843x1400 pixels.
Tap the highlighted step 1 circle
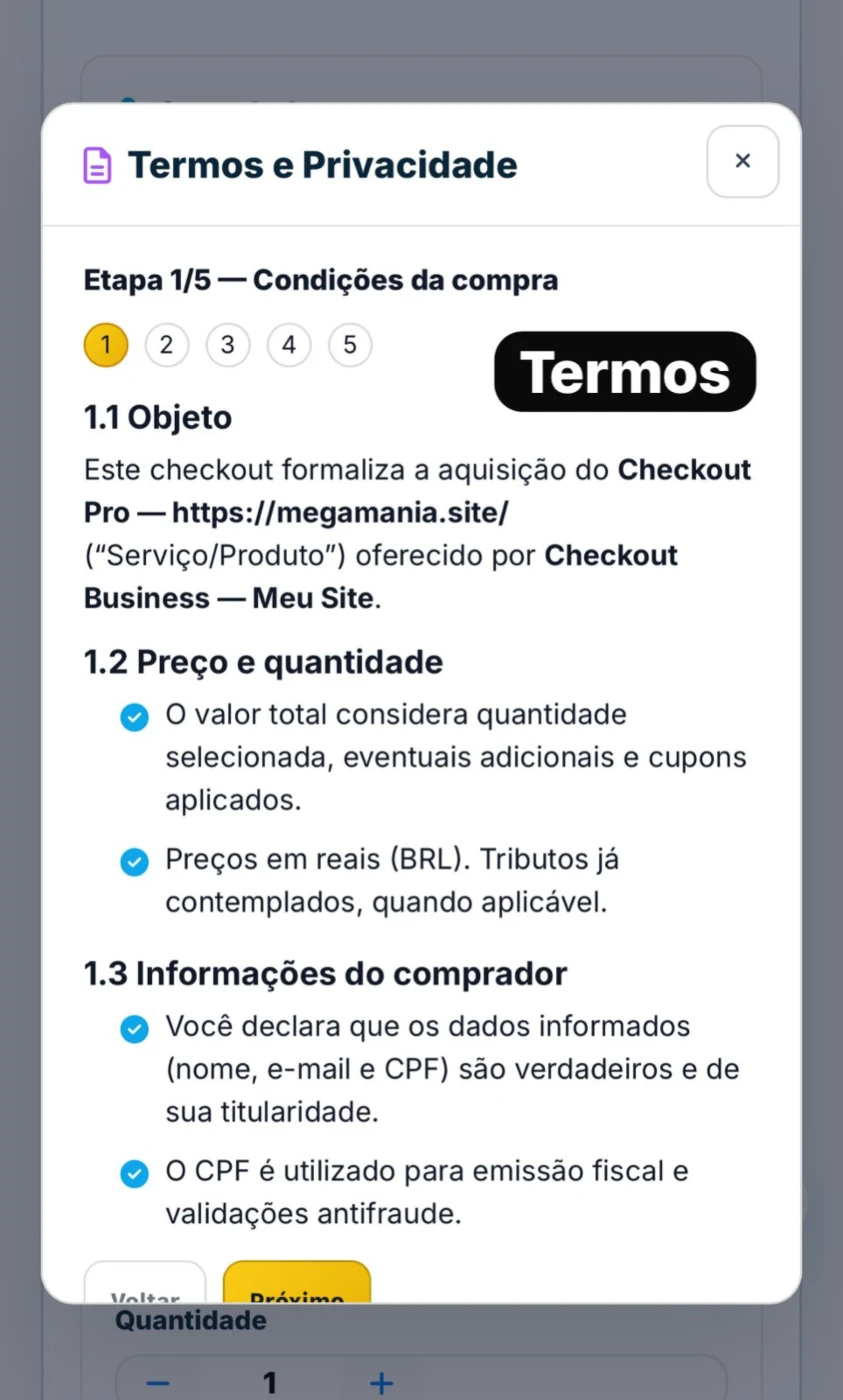[x=106, y=345]
